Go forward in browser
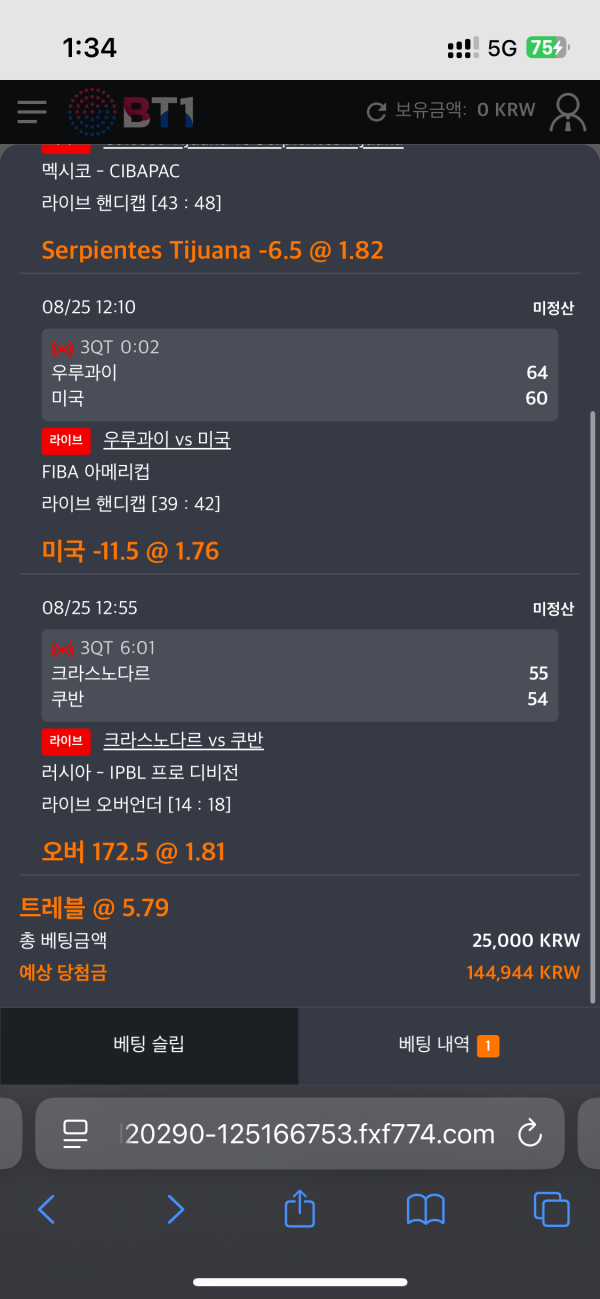 (x=175, y=1210)
